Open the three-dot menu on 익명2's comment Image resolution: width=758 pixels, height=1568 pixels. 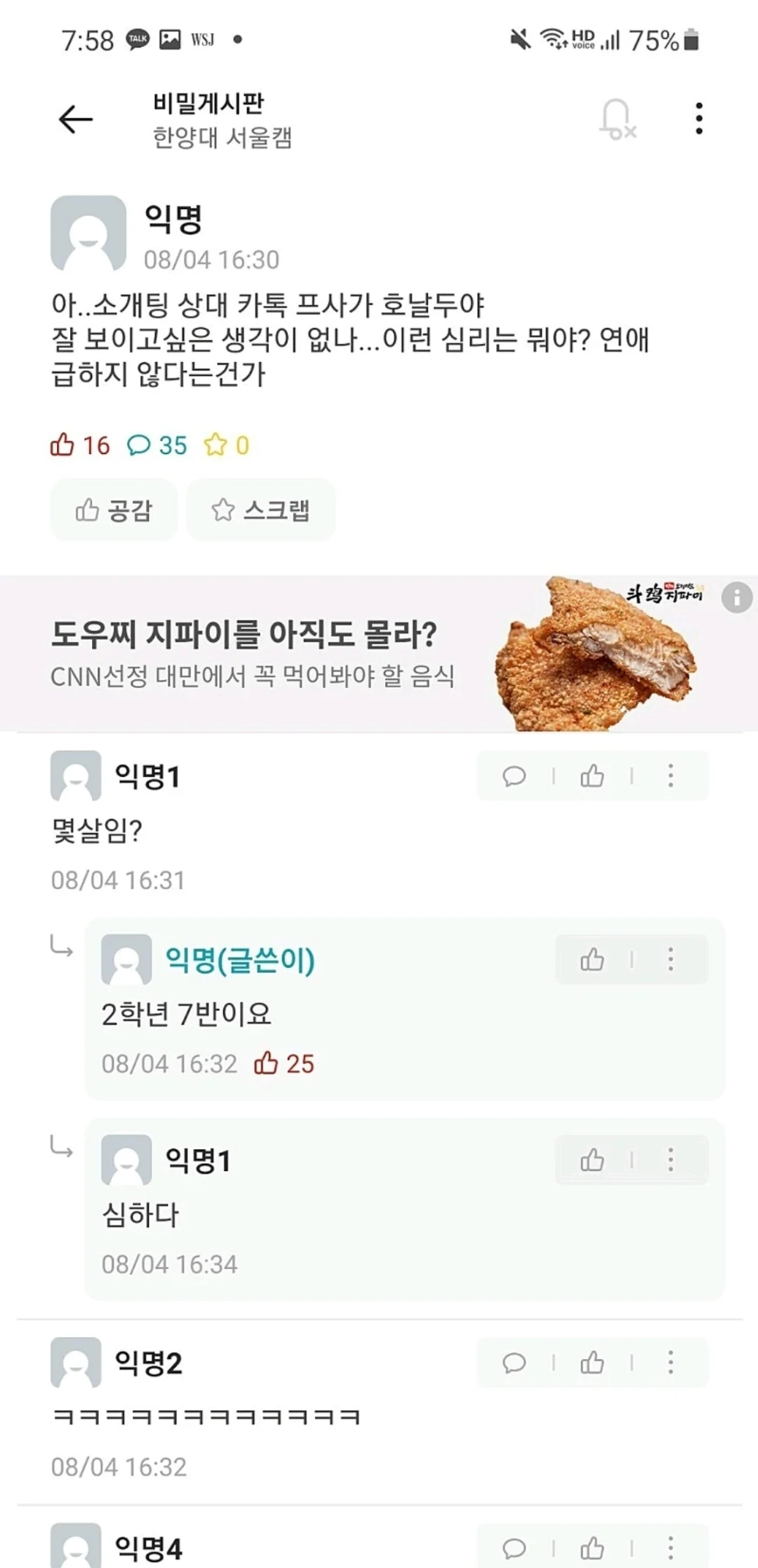coord(669,1363)
